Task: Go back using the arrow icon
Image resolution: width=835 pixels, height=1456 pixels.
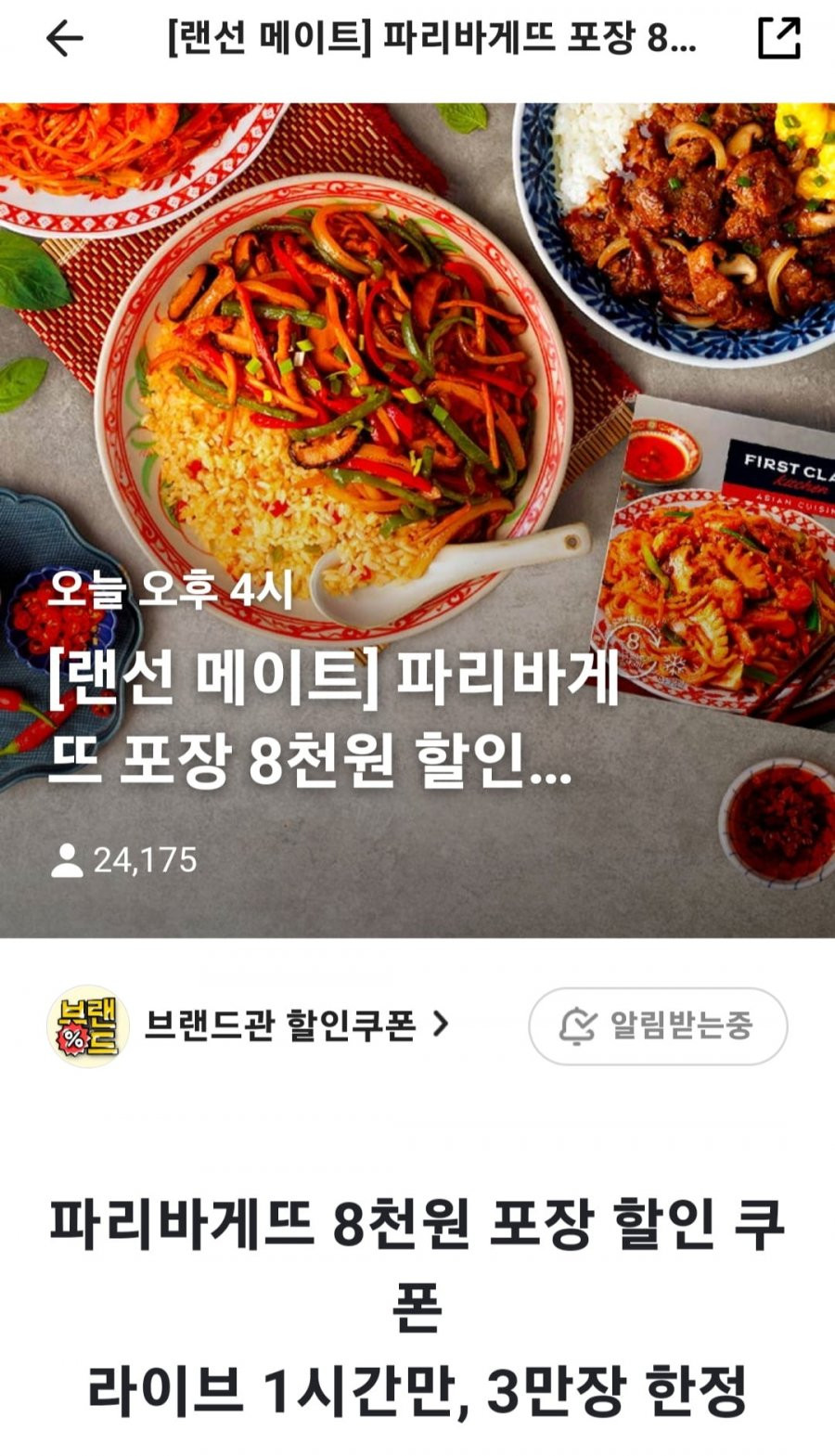Action: coord(65,39)
